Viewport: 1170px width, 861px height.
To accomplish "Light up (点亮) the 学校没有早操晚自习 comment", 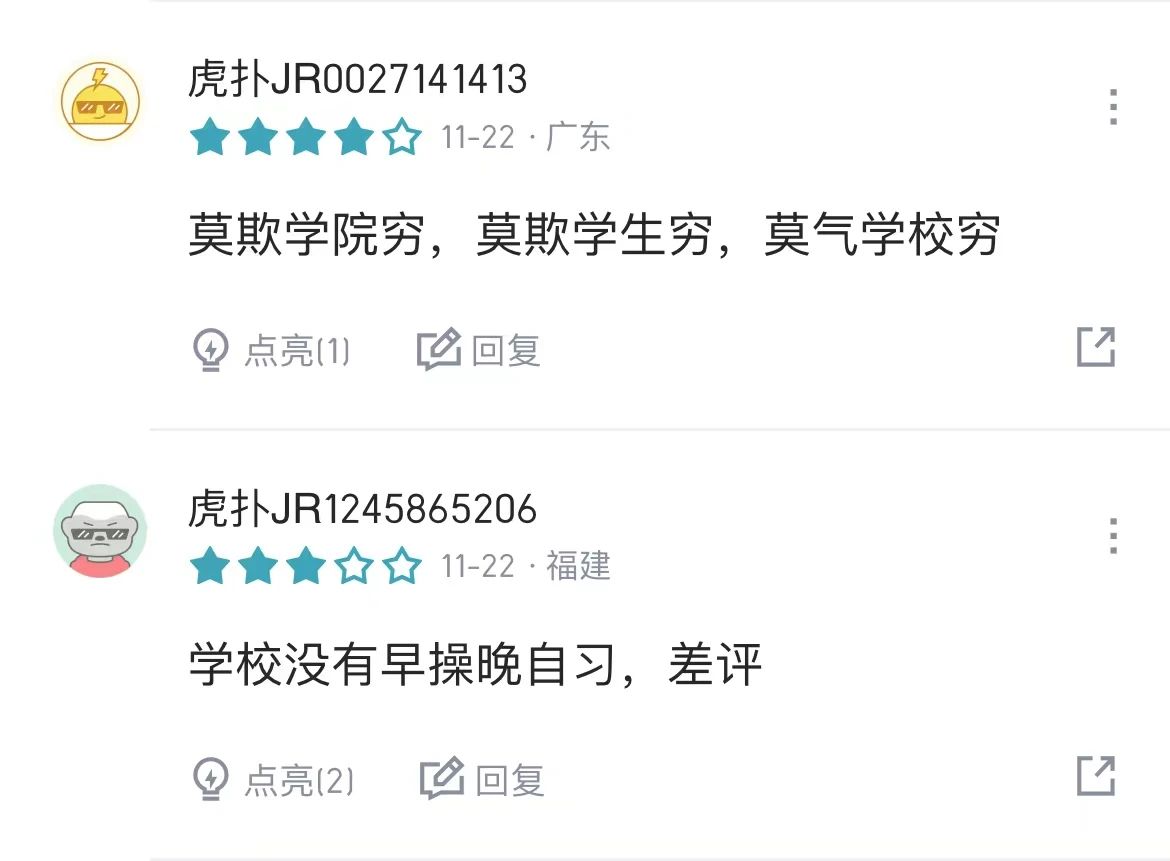I will pyautogui.click(x=272, y=779).
